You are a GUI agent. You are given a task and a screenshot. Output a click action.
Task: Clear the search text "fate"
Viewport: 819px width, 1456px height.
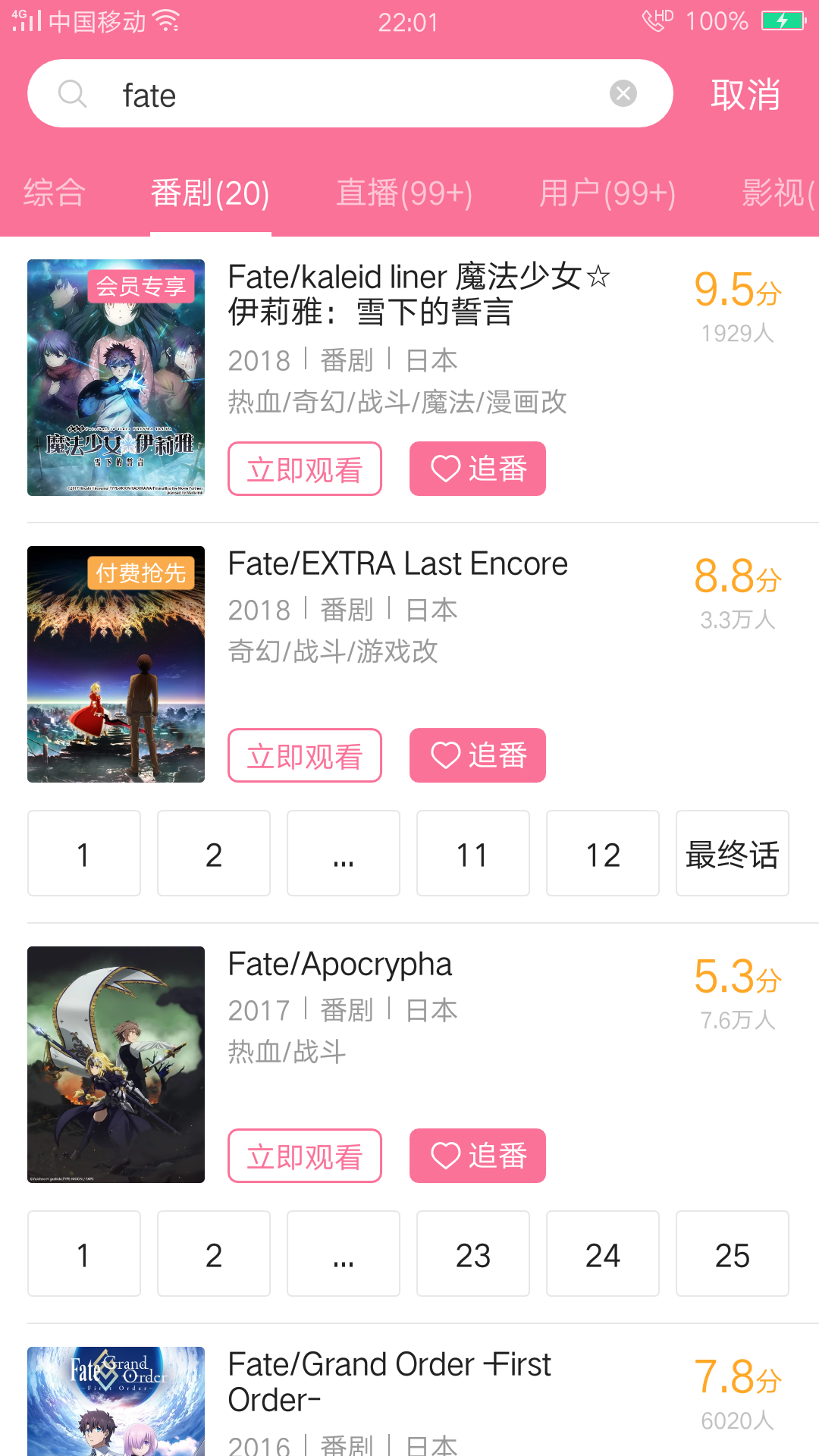click(x=623, y=93)
